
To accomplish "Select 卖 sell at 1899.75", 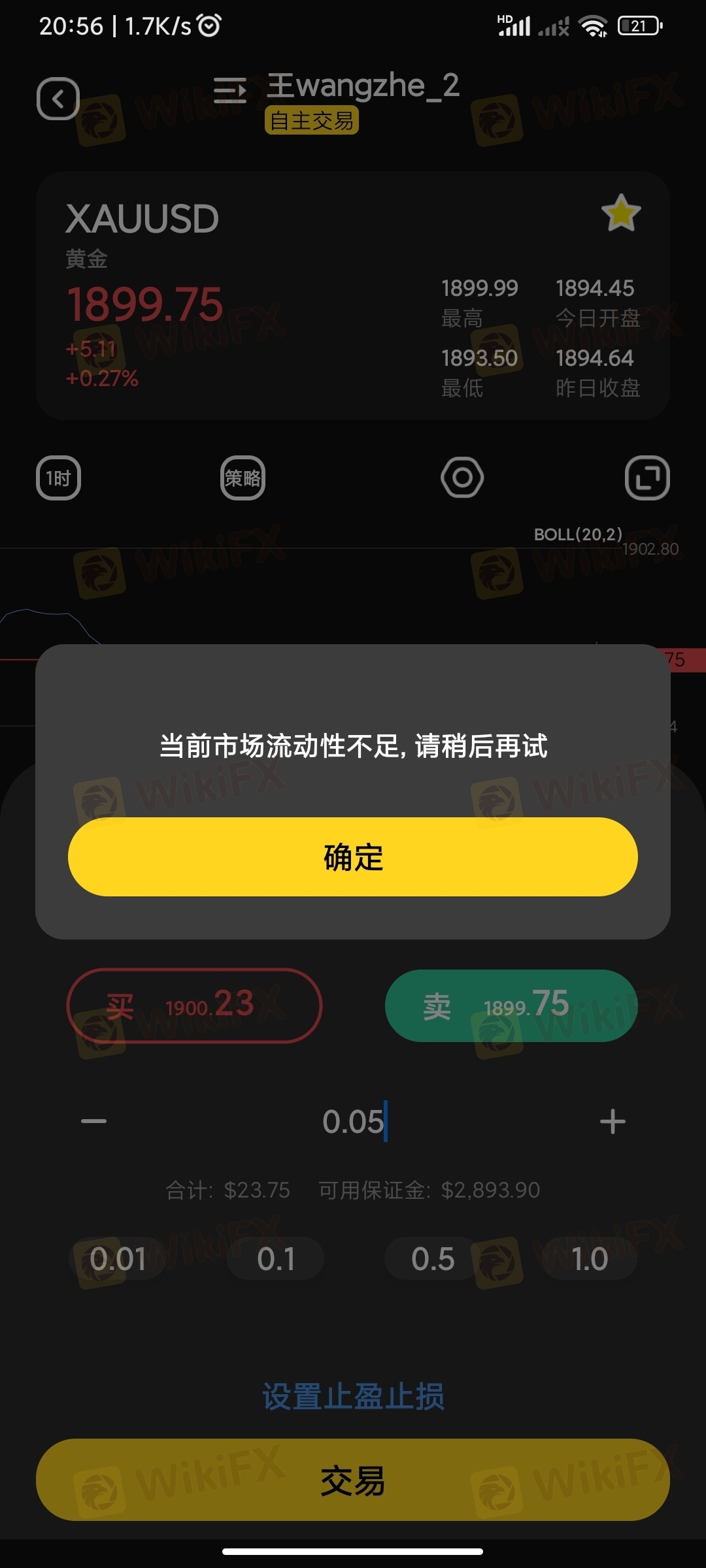I will [x=511, y=1005].
